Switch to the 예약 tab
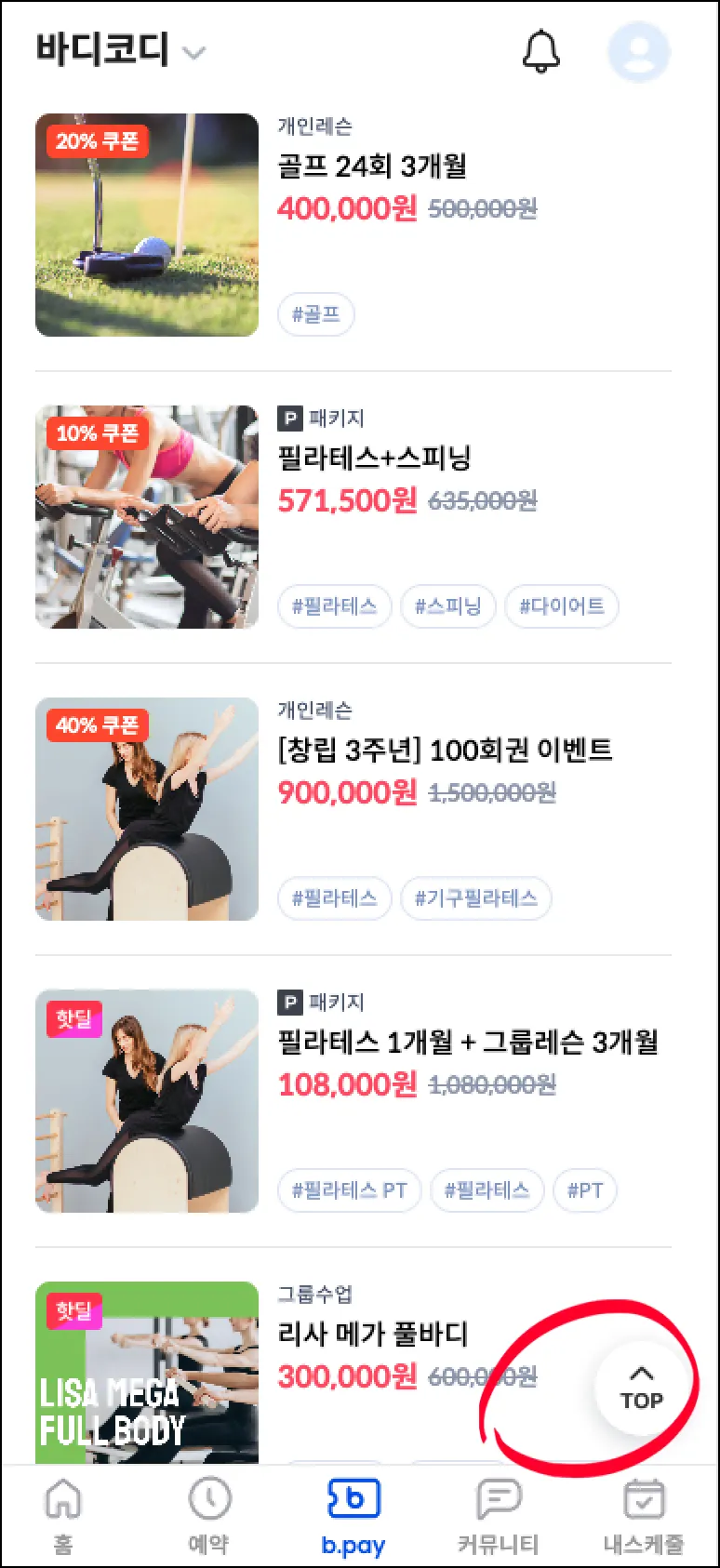The width and height of the screenshot is (720, 1568). 208,1516
